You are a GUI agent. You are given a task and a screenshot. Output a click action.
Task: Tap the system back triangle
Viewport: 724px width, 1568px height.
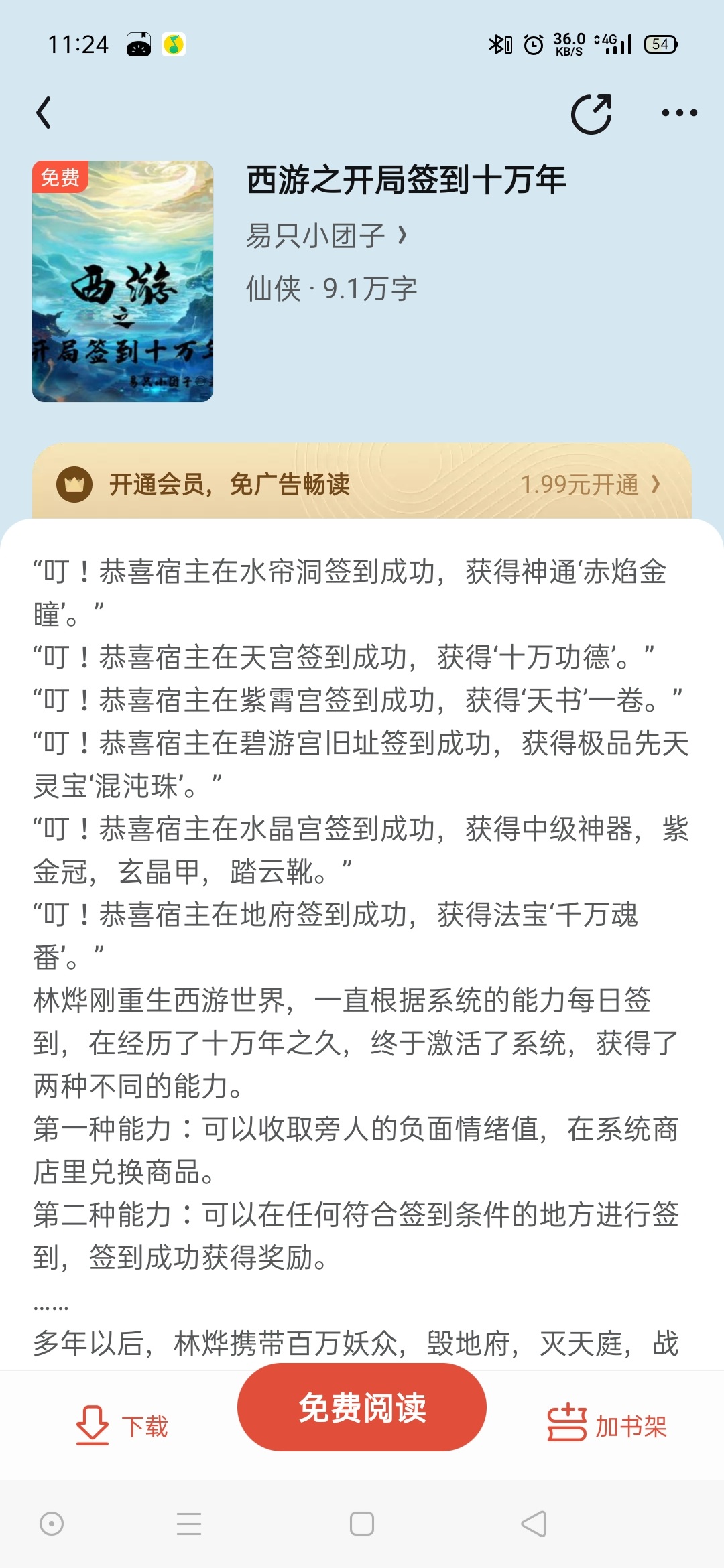point(534,1524)
